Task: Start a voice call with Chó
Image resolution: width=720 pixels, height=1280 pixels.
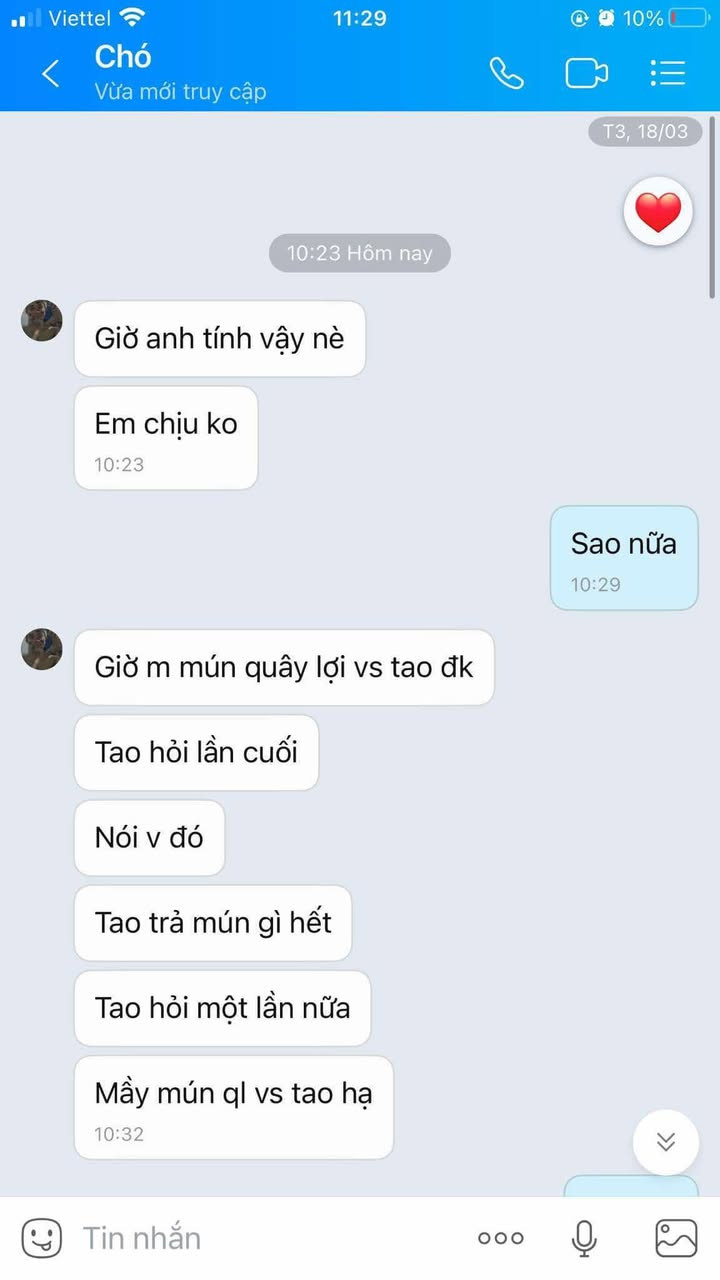Action: 506,73
